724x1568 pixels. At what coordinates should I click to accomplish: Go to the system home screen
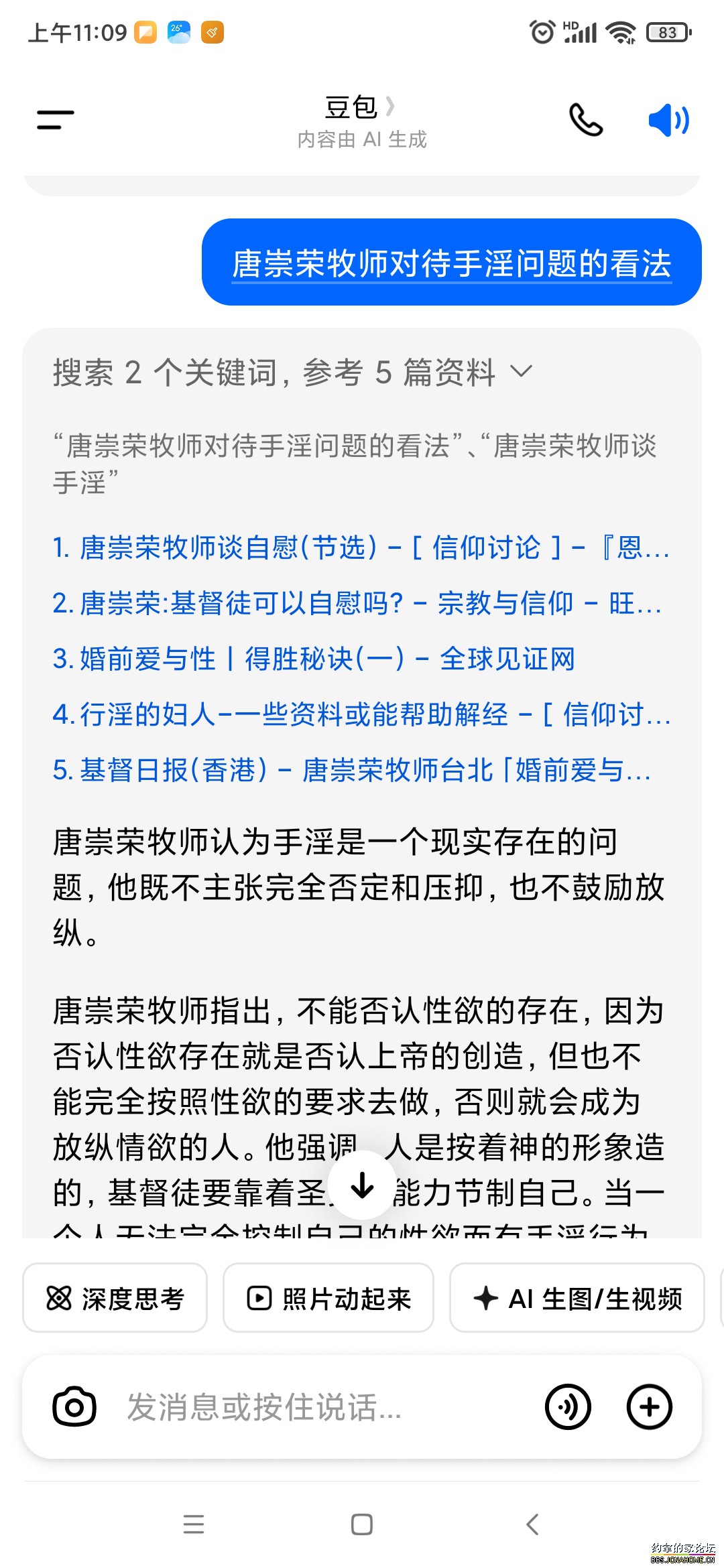click(x=362, y=1524)
